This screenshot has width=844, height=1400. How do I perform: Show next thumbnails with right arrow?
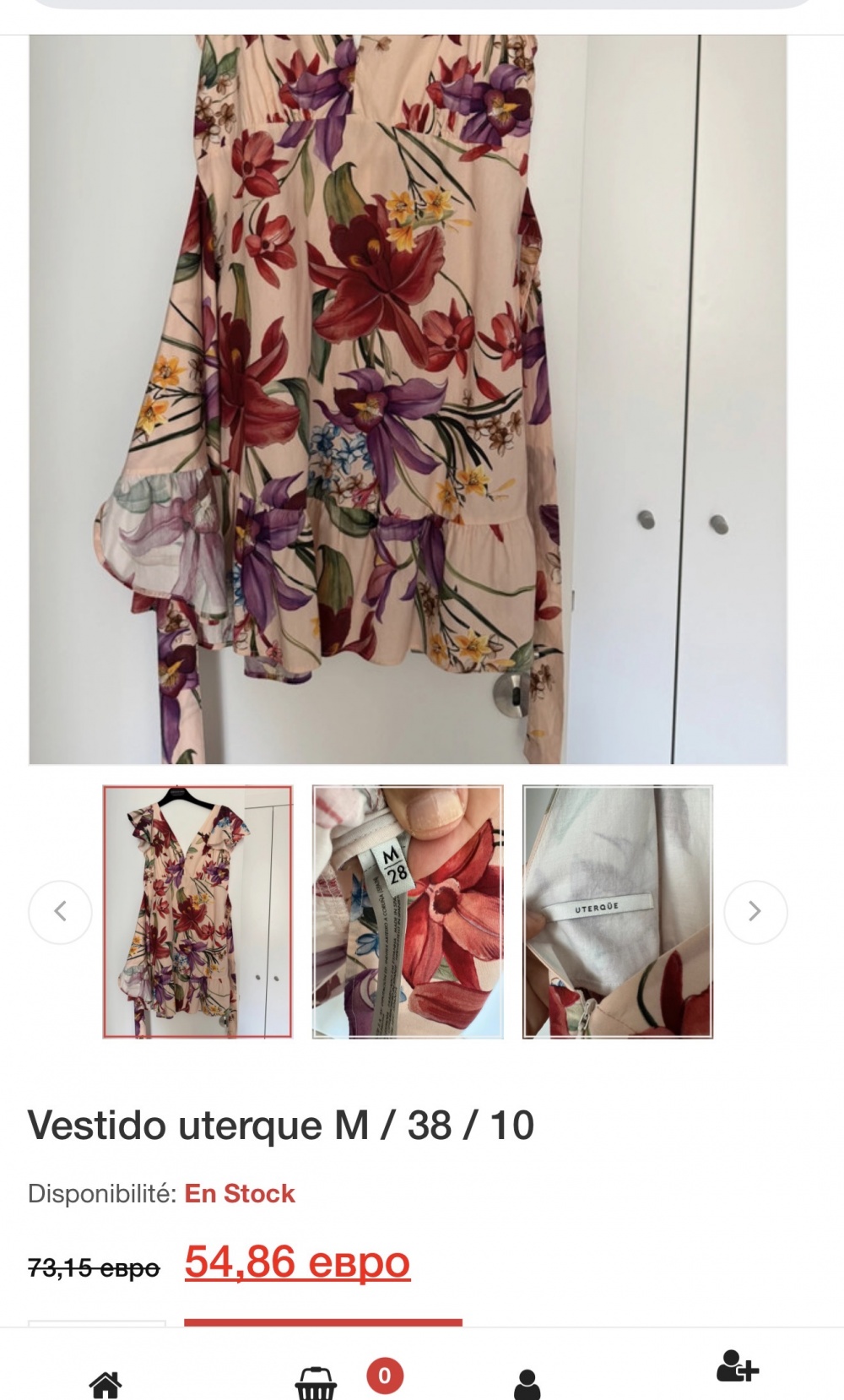755,911
